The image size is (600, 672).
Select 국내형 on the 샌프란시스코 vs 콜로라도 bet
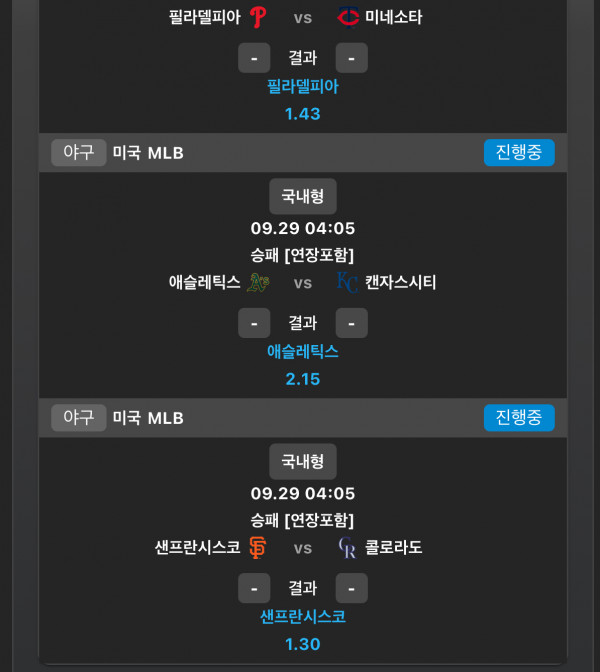click(302, 461)
